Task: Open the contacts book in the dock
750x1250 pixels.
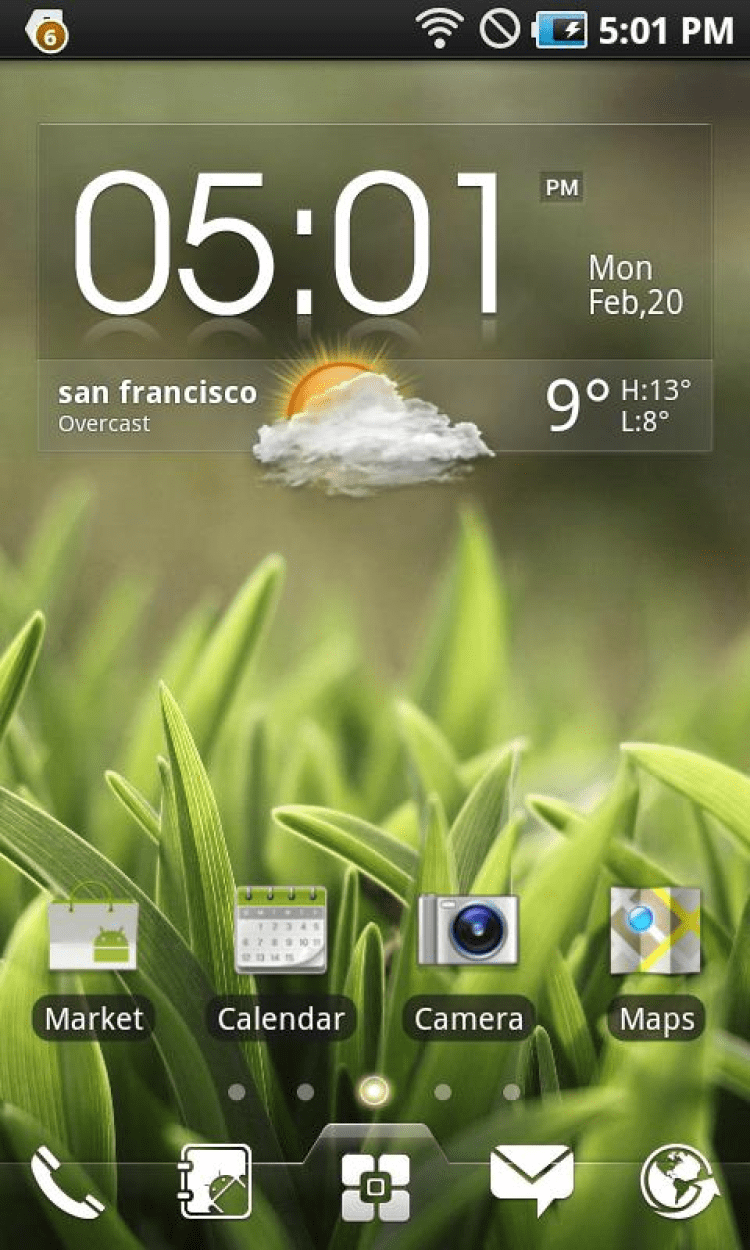Action: (x=215, y=1183)
